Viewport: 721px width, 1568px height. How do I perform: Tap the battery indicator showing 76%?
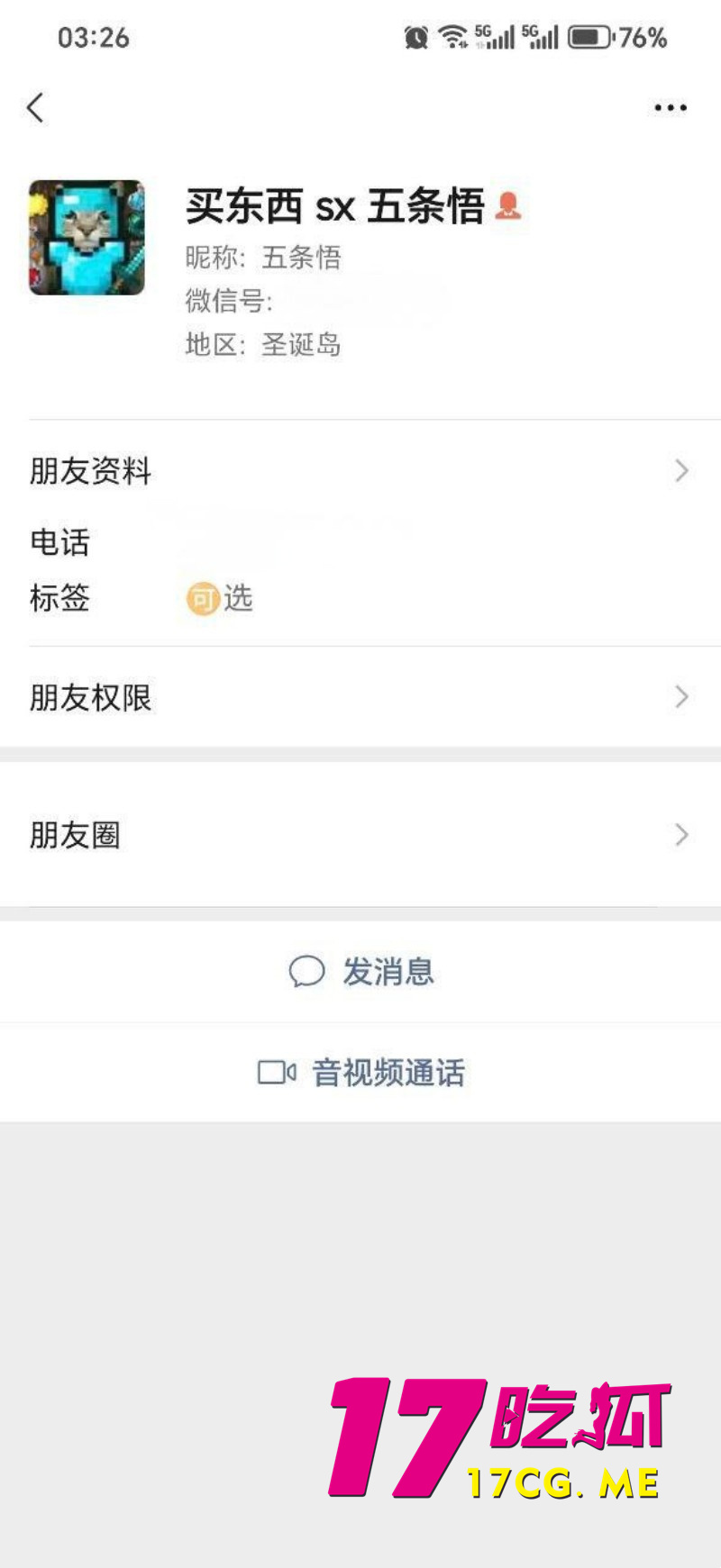pyautogui.click(x=590, y=38)
